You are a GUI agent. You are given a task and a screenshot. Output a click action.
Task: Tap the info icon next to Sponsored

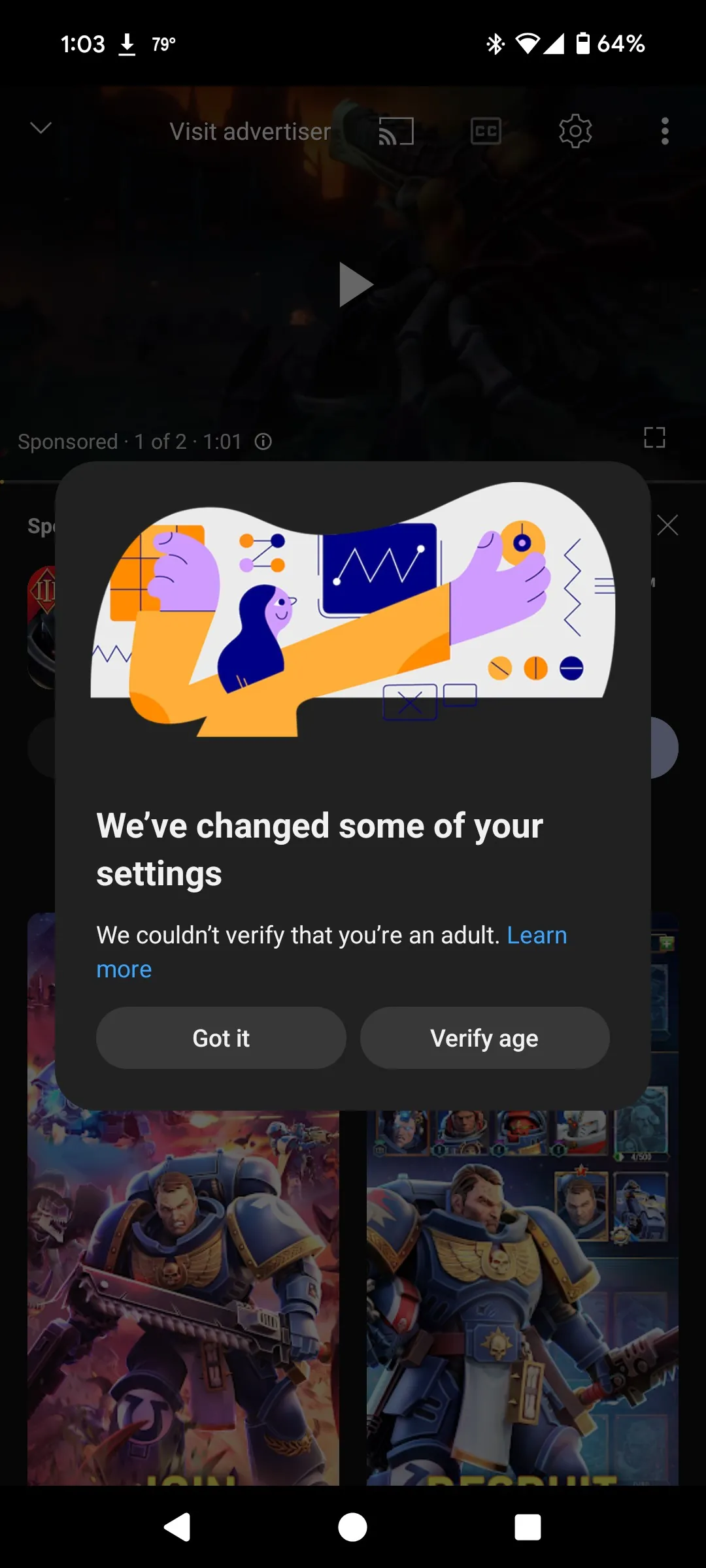tap(263, 442)
